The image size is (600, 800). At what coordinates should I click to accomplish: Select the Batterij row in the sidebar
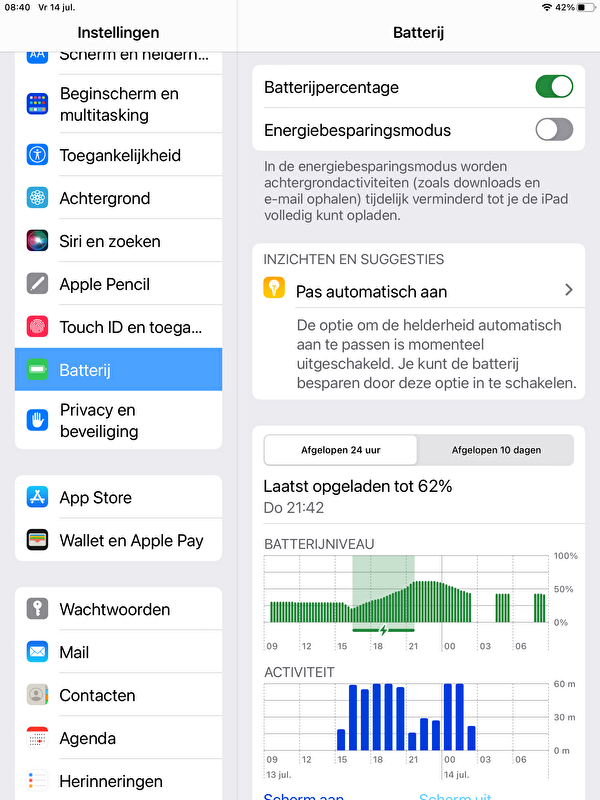(119, 370)
